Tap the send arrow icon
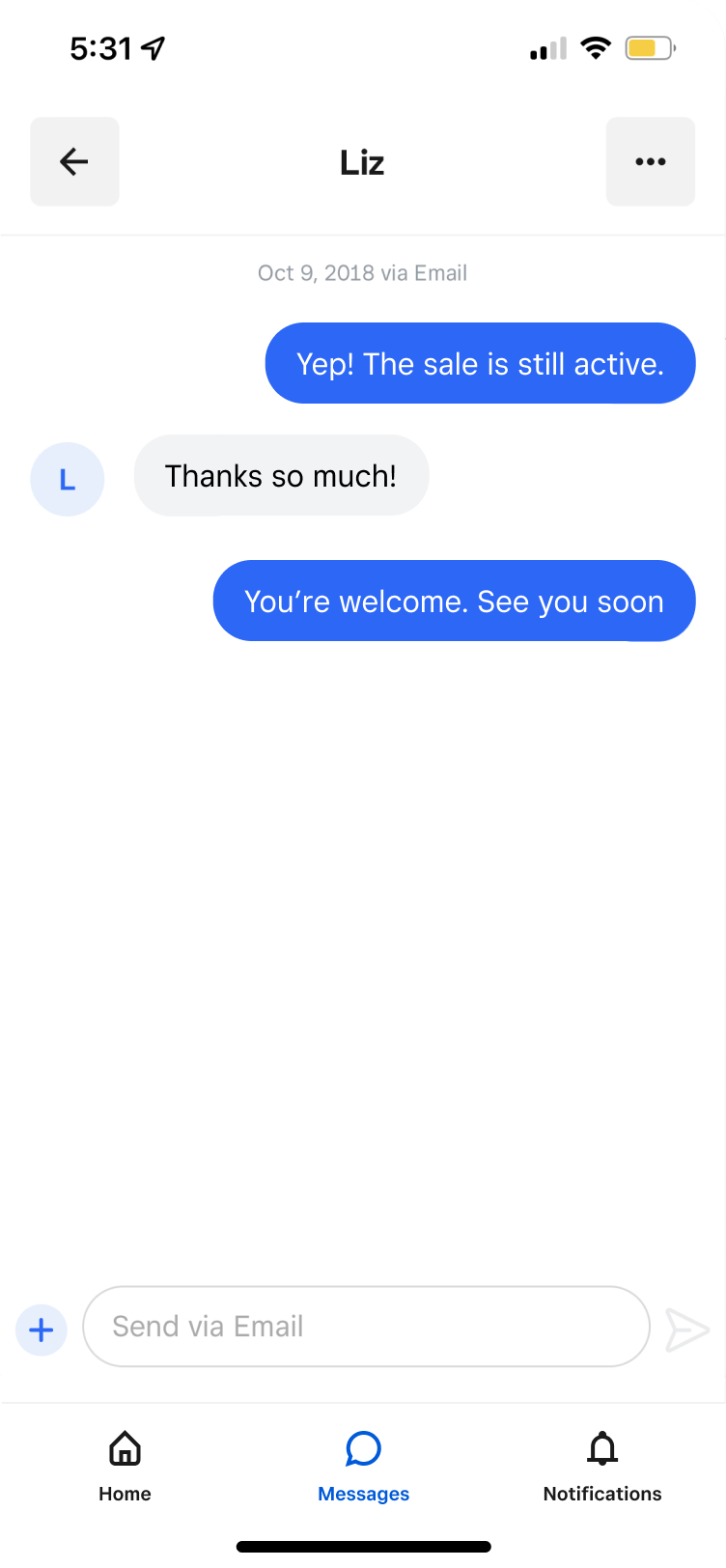The height and width of the screenshot is (1568, 726). [687, 1330]
